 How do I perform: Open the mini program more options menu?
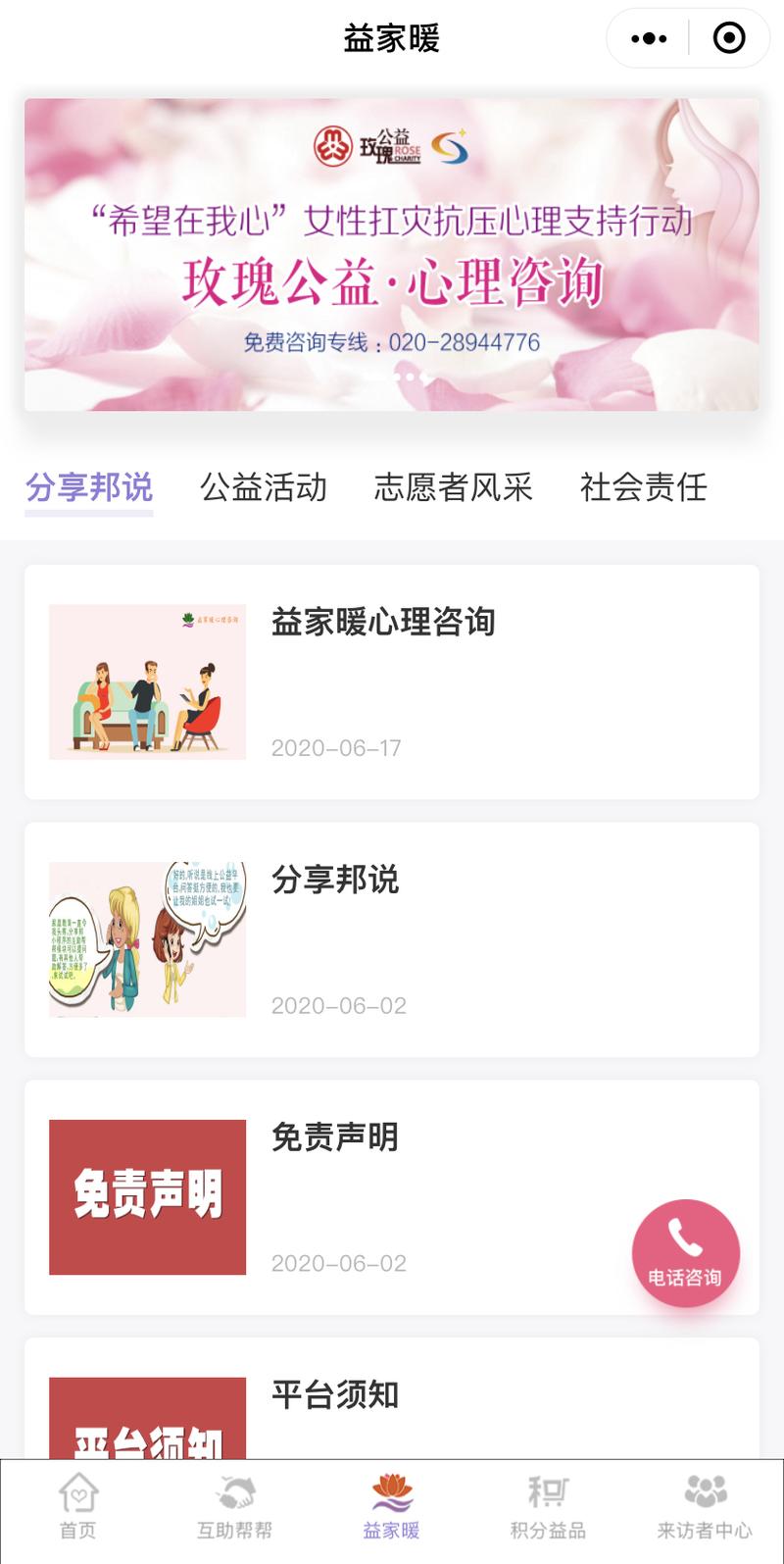(x=649, y=39)
